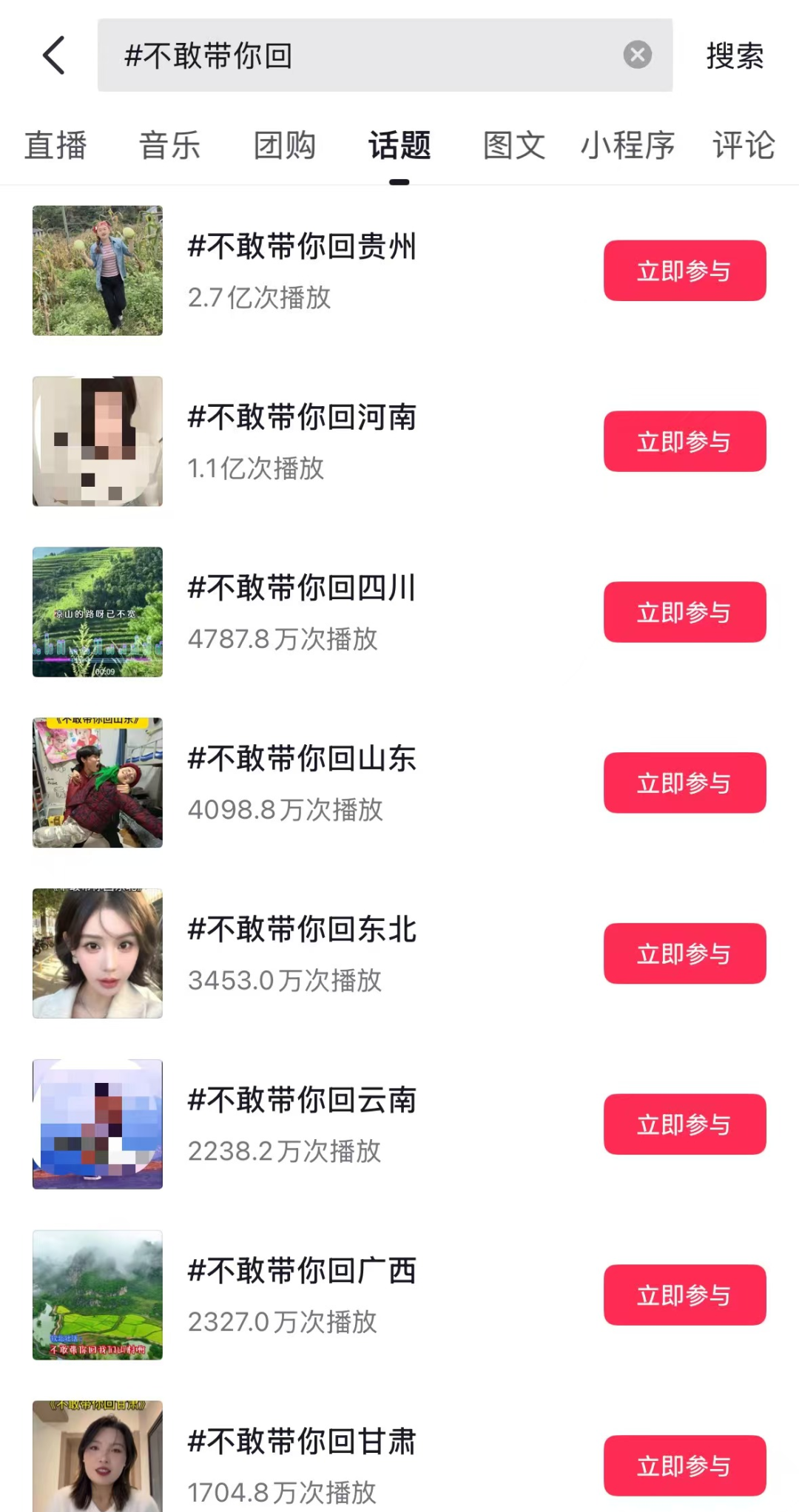Open the 团购 tab
The width and height of the screenshot is (799, 1512).
click(284, 146)
